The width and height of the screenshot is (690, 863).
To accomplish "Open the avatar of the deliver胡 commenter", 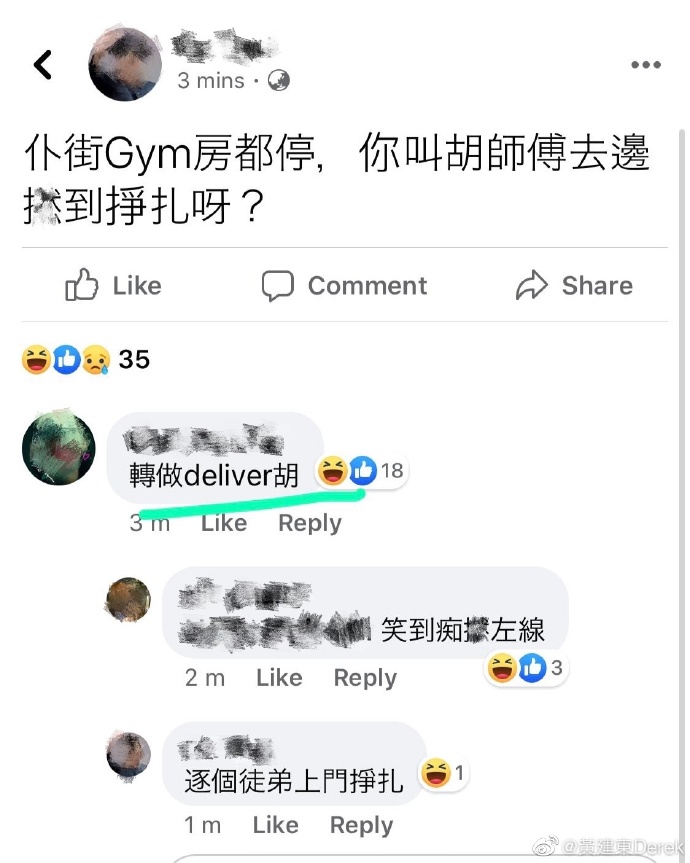I will 59,449.
